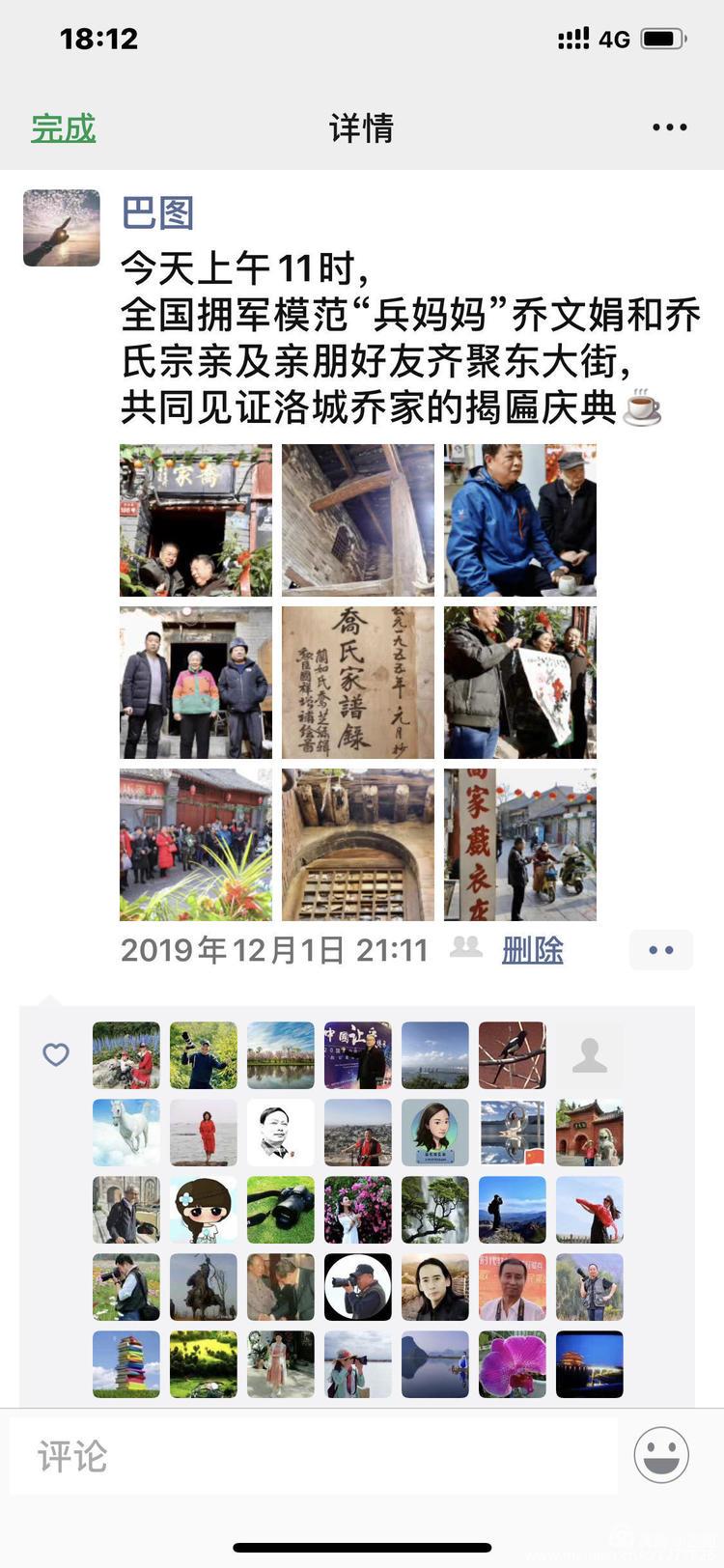Open the overflow menu in the header
The image size is (724, 1568).
click(669, 127)
